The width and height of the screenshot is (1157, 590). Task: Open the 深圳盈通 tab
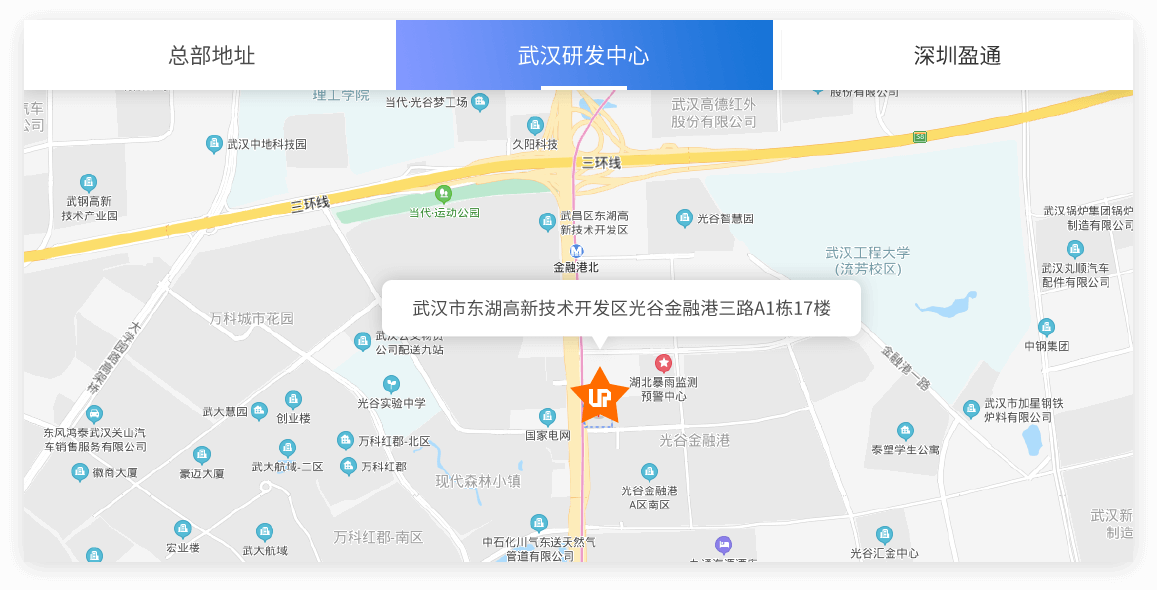(956, 55)
